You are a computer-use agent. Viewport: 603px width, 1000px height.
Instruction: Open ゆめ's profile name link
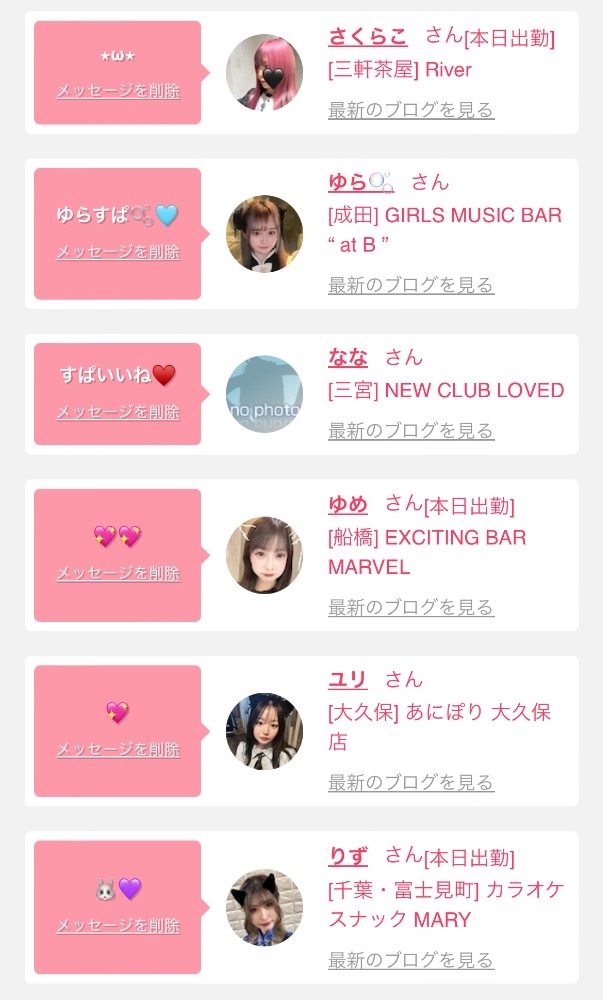pos(348,504)
